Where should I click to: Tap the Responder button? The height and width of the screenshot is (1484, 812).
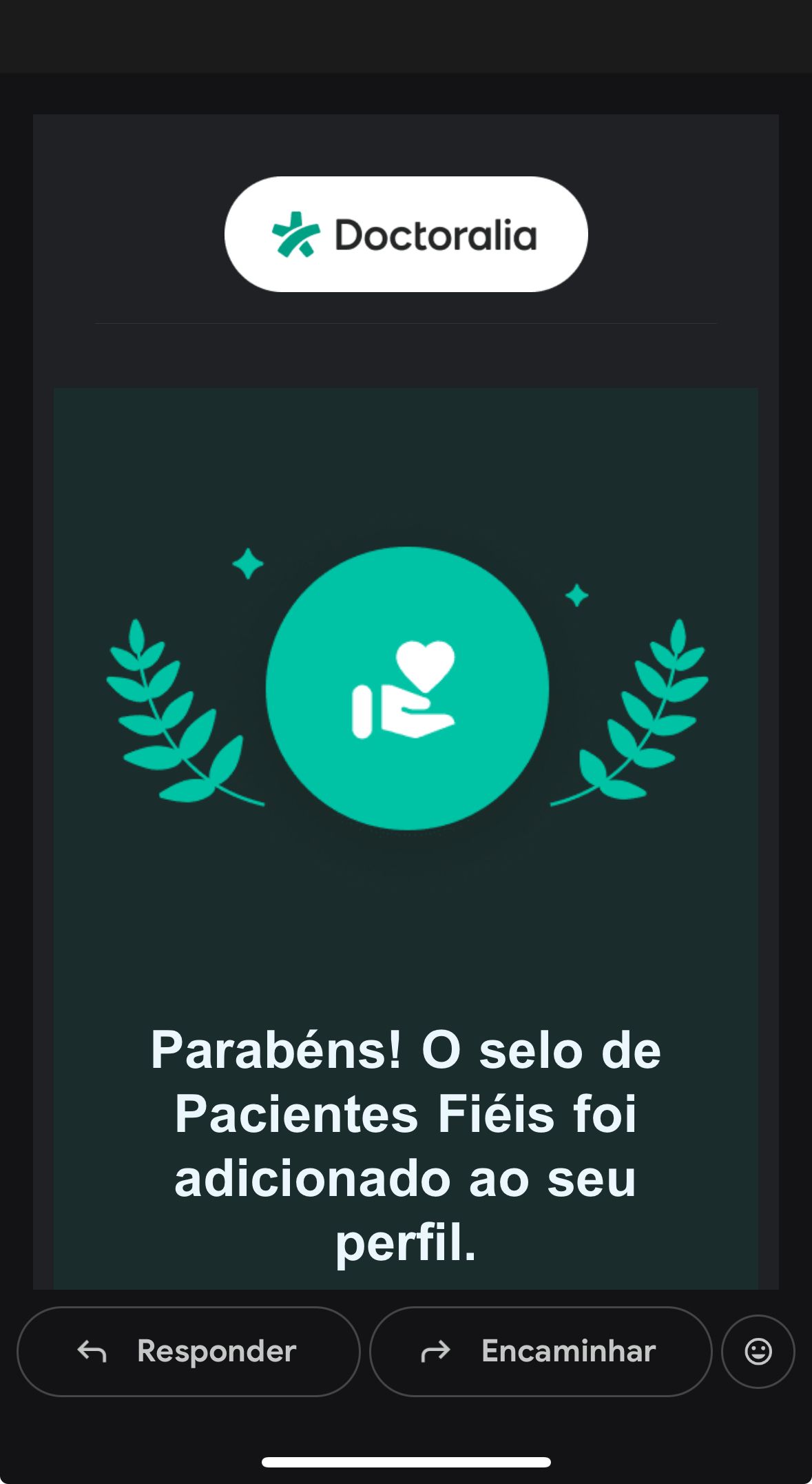coord(188,1352)
